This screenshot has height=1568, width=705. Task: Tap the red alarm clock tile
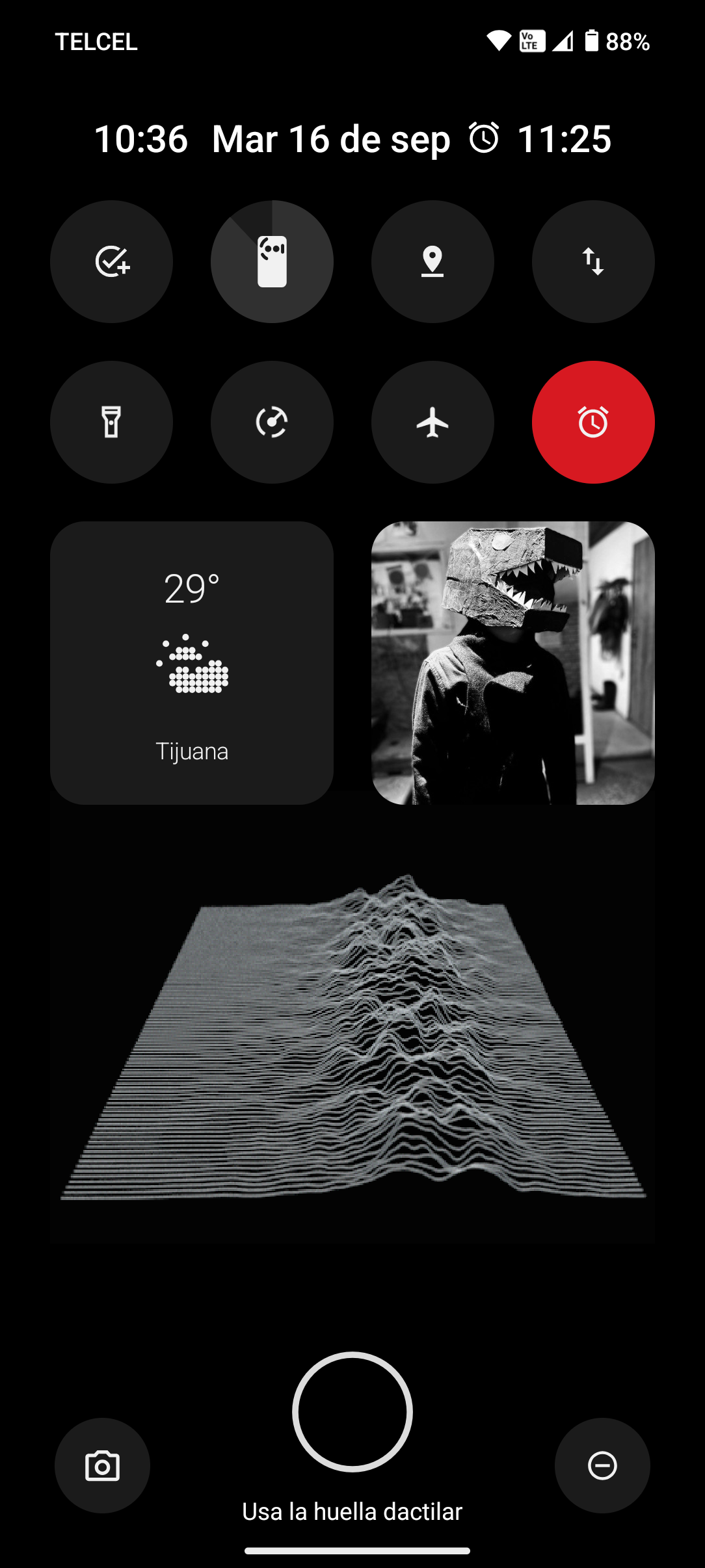click(593, 422)
